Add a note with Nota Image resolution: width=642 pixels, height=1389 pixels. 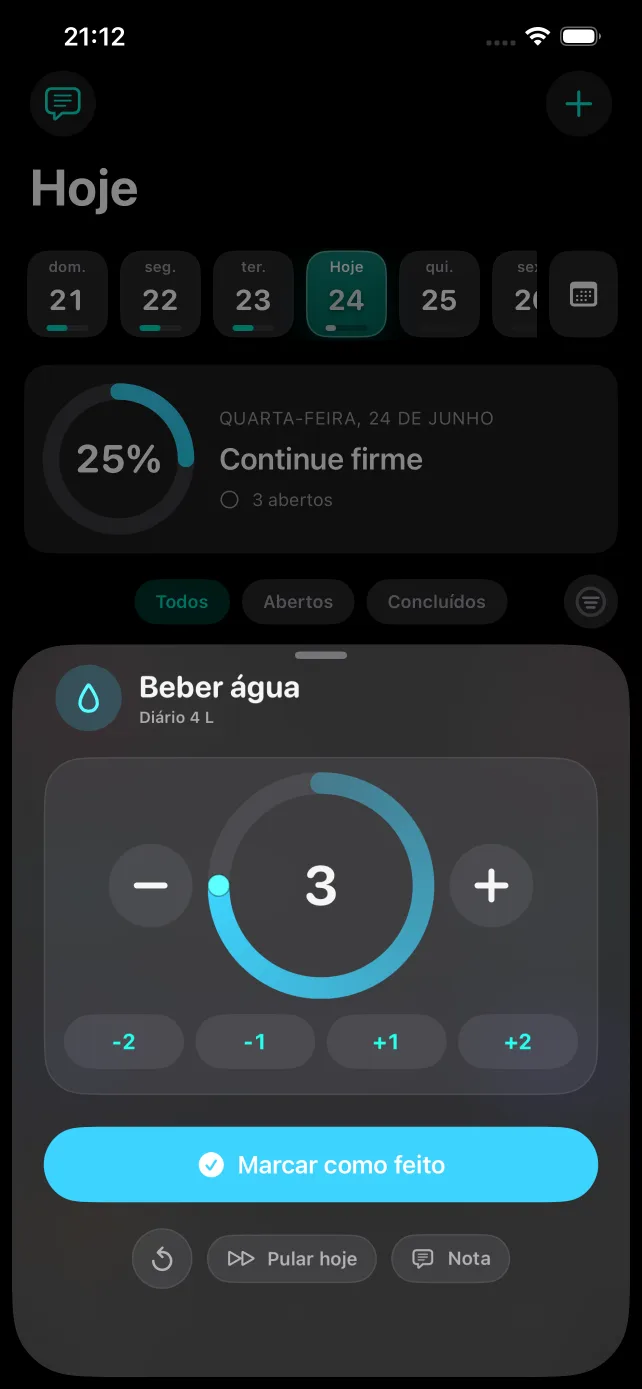451,1259
